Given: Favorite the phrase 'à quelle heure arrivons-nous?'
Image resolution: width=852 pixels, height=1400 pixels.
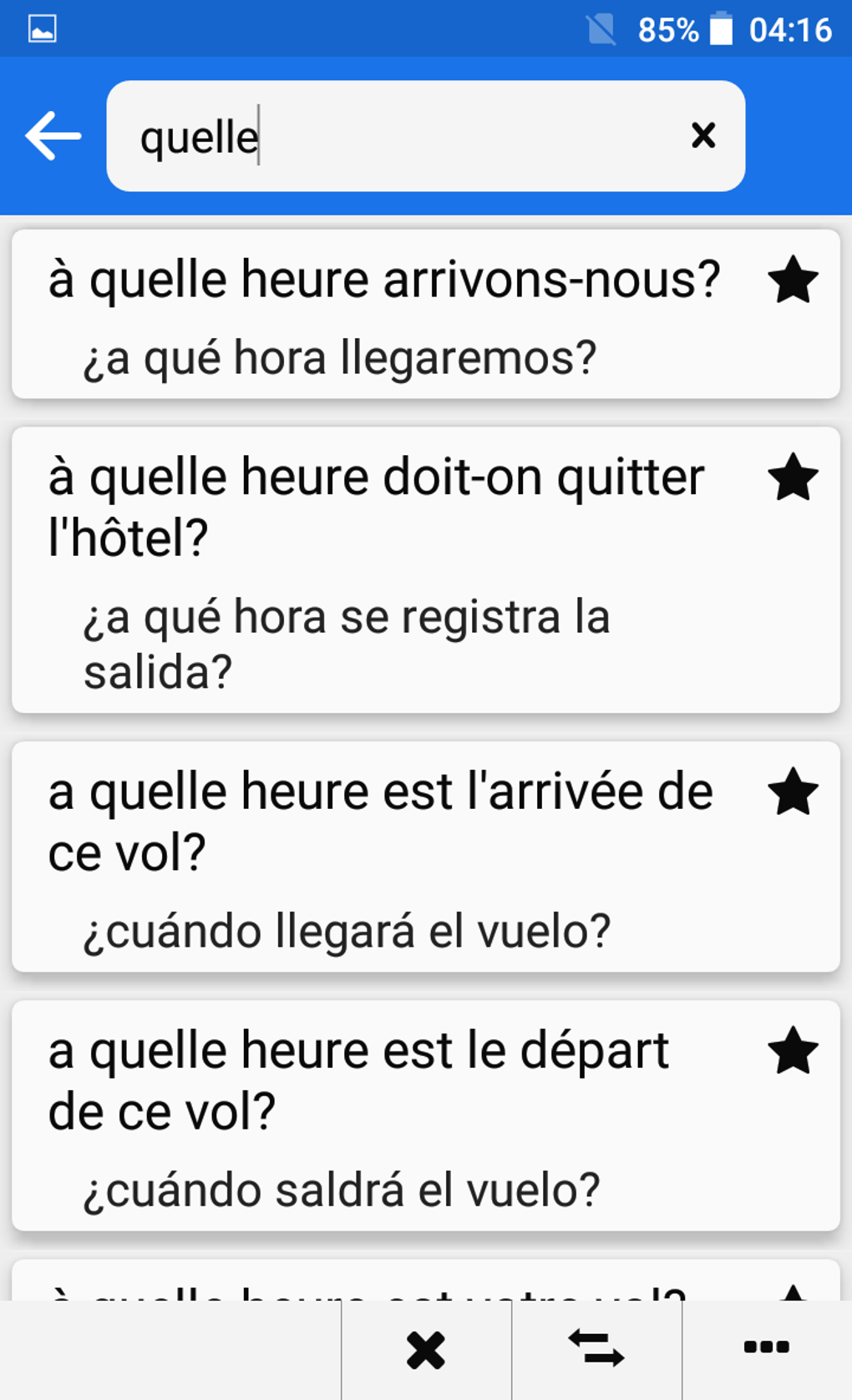Looking at the screenshot, I should pyautogui.click(x=794, y=282).
